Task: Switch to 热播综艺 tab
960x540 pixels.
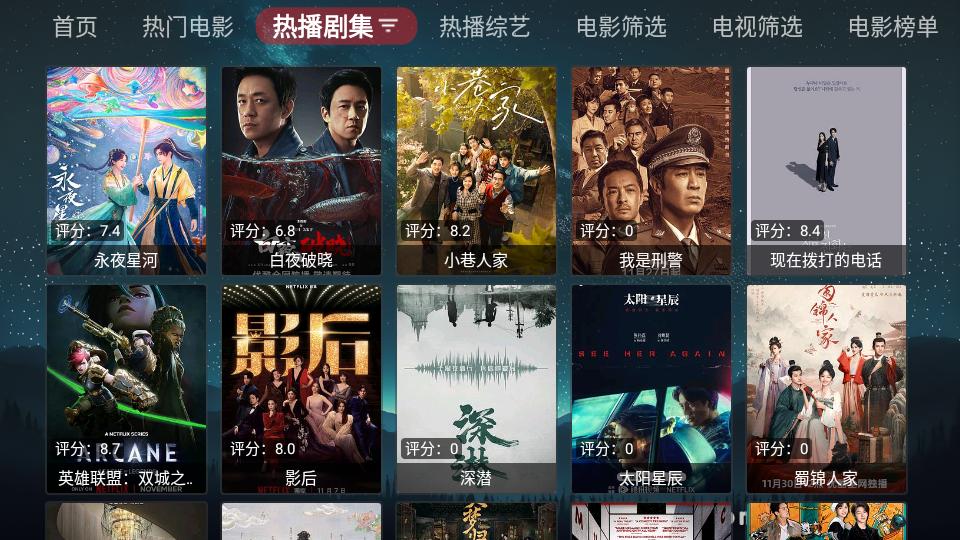Action: click(x=485, y=27)
